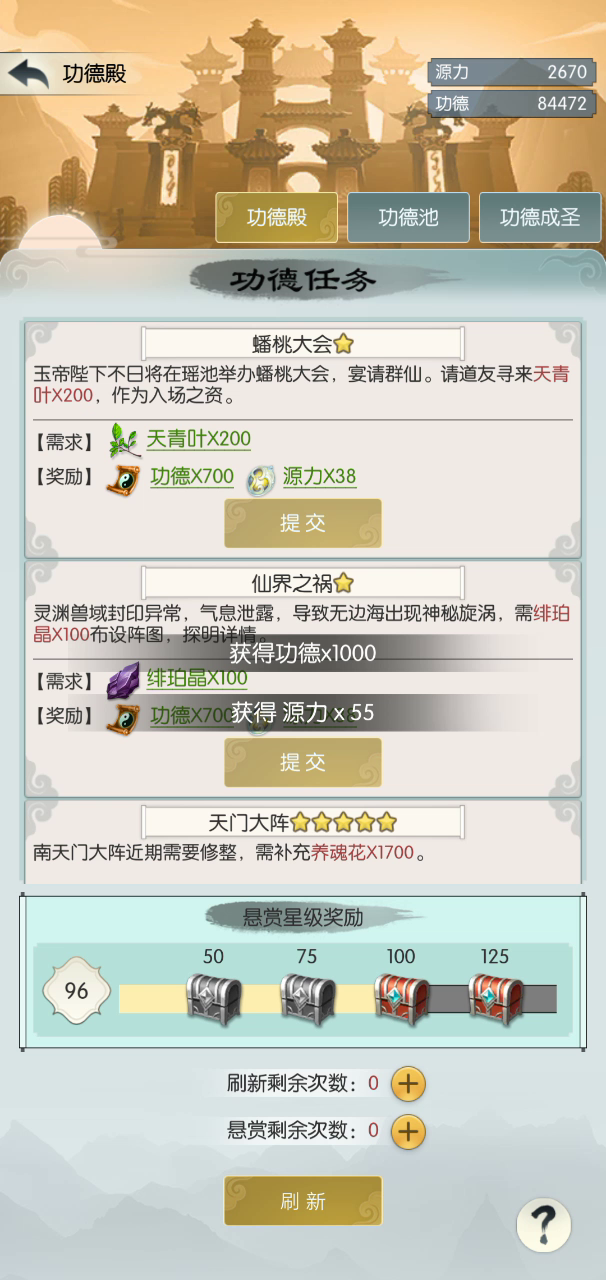Screen dimensions: 606x1280
Task: Tap the 100-star red reward chest
Action: click(402, 997)
